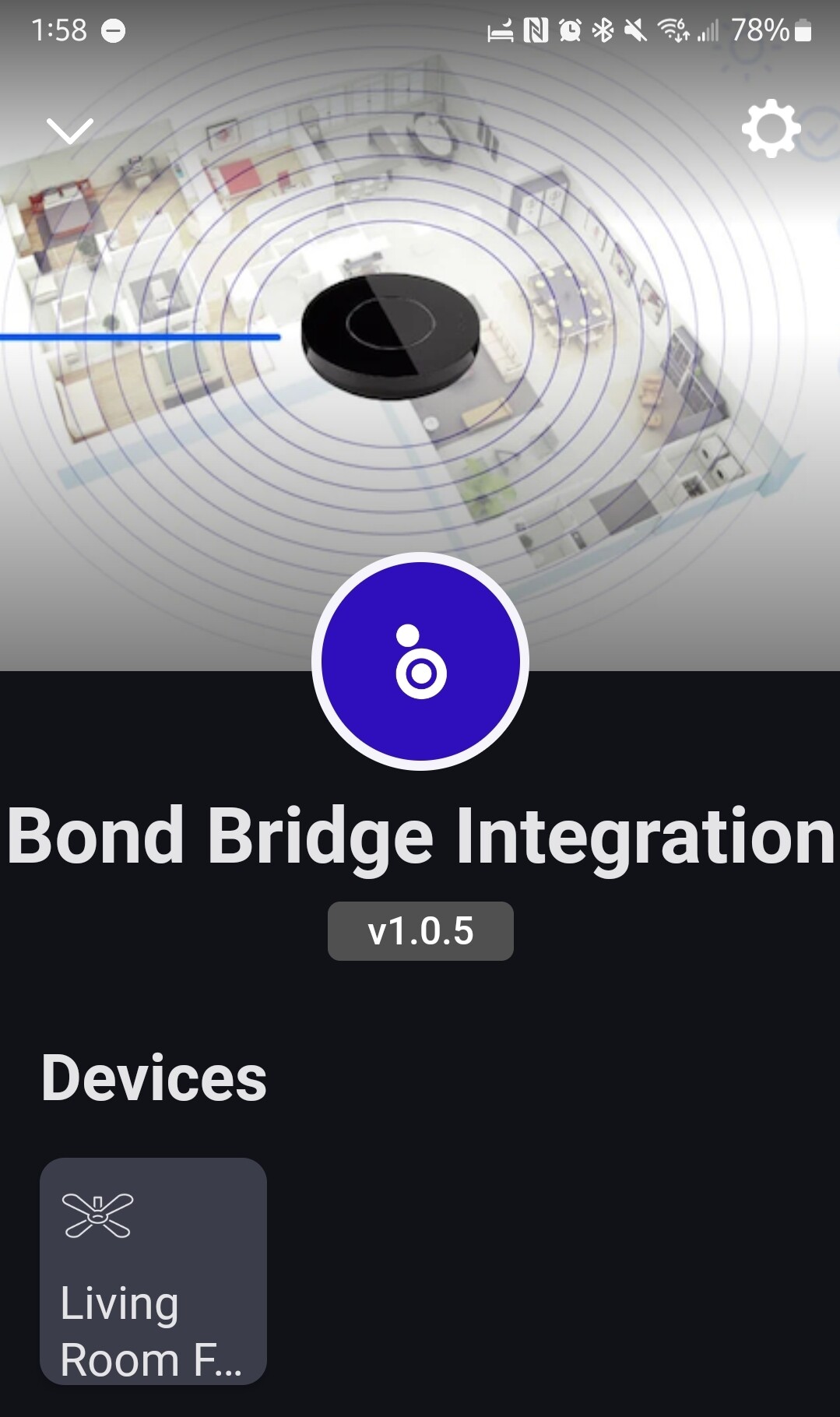Open the Living Room F... device card
Image resolution: width=840 pixels, height=1417 pixels.
click(x=153, y=1271)
